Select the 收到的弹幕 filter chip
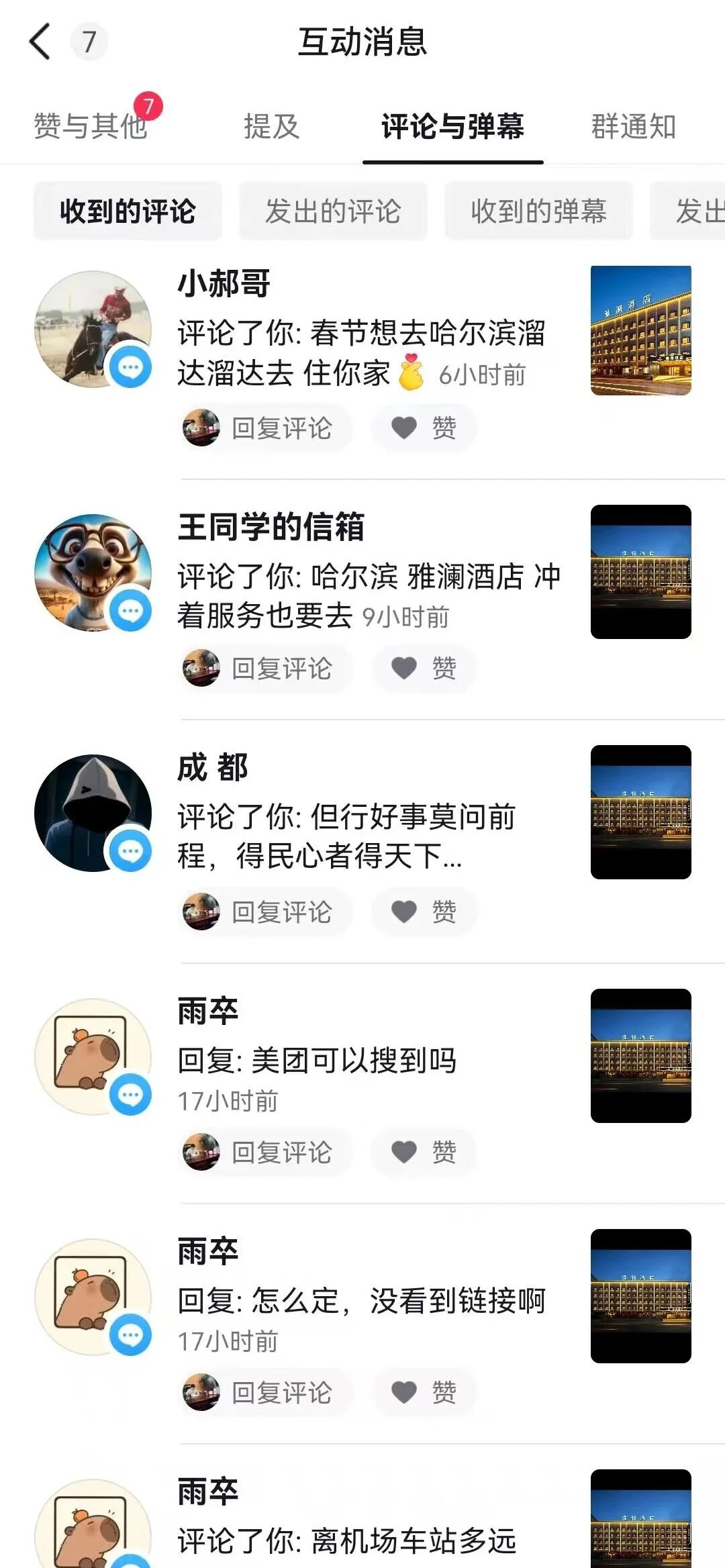Viewport: 725px width, 1568px height. [x=538, y=211]
